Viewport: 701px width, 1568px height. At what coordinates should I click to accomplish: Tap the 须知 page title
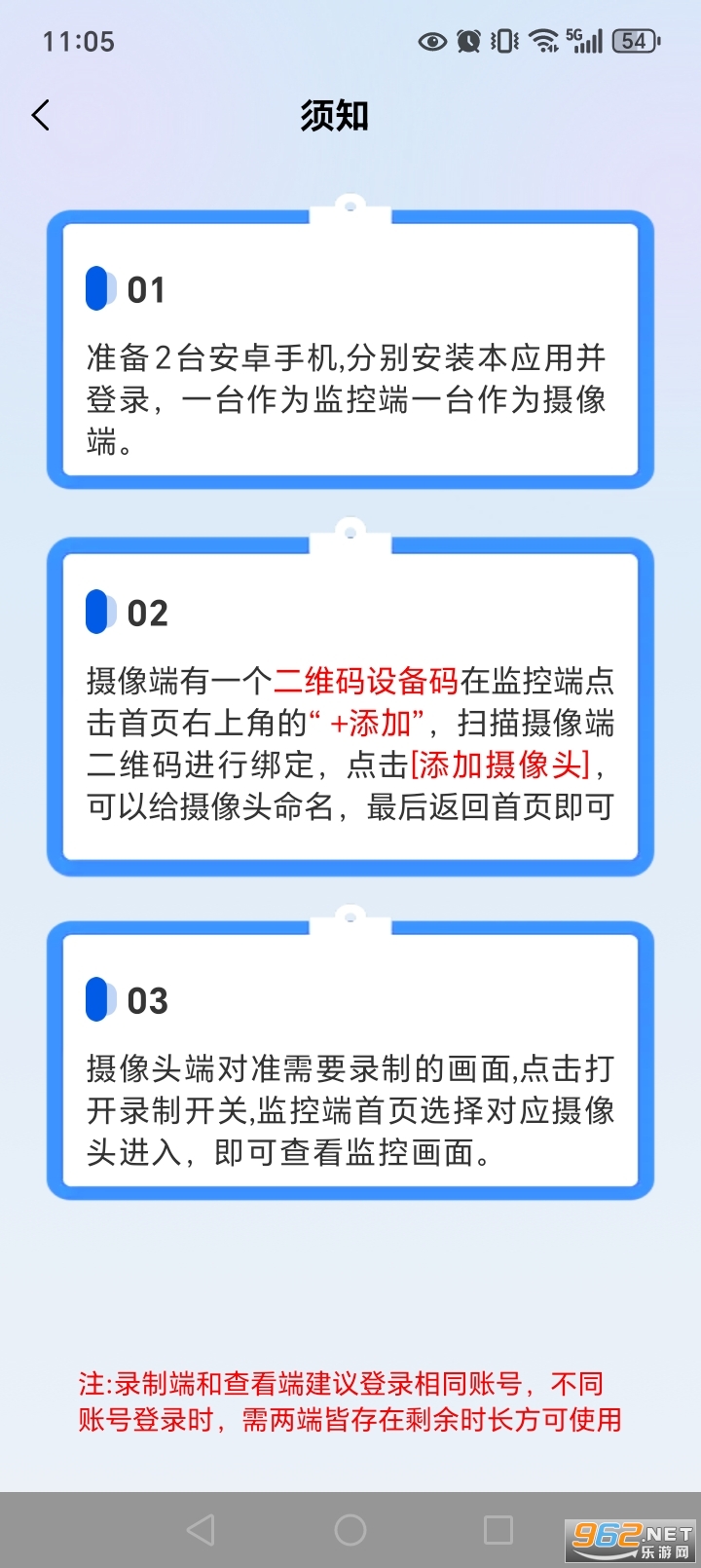tap(335, 115)
